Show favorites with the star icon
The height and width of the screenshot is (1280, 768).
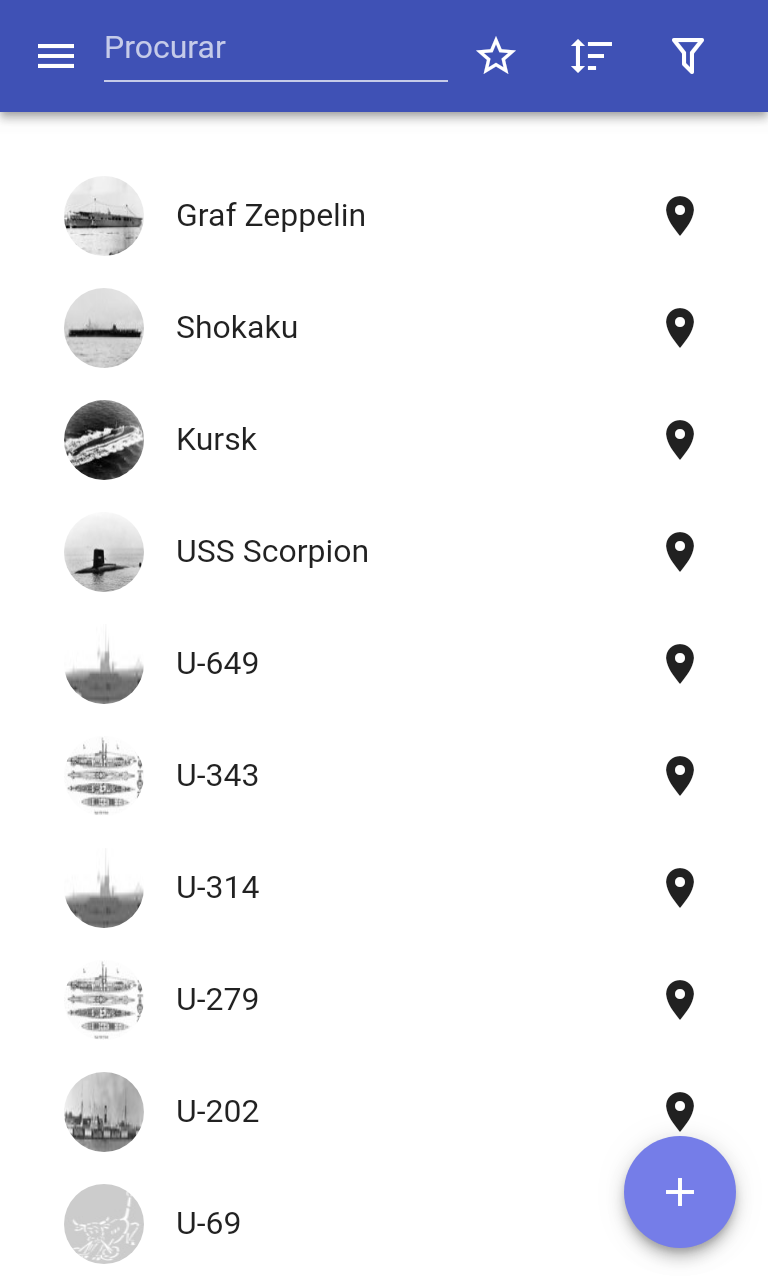coord(496,56)
